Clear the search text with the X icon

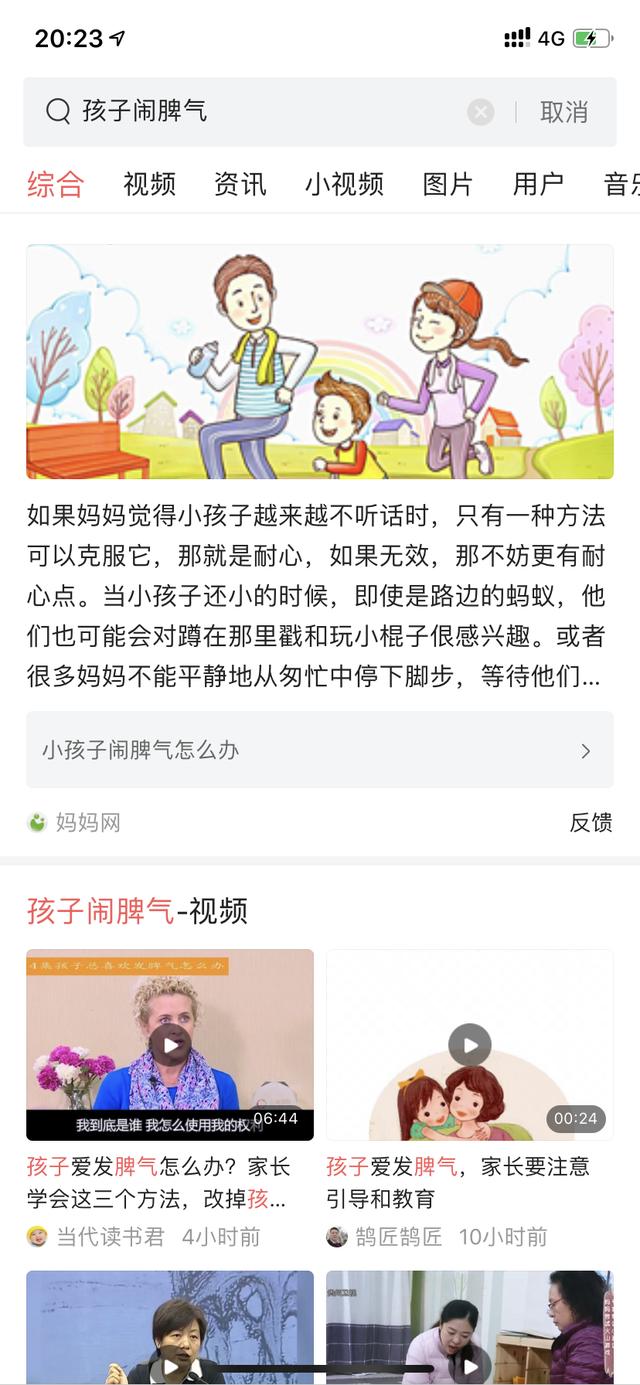pos(481,112)
